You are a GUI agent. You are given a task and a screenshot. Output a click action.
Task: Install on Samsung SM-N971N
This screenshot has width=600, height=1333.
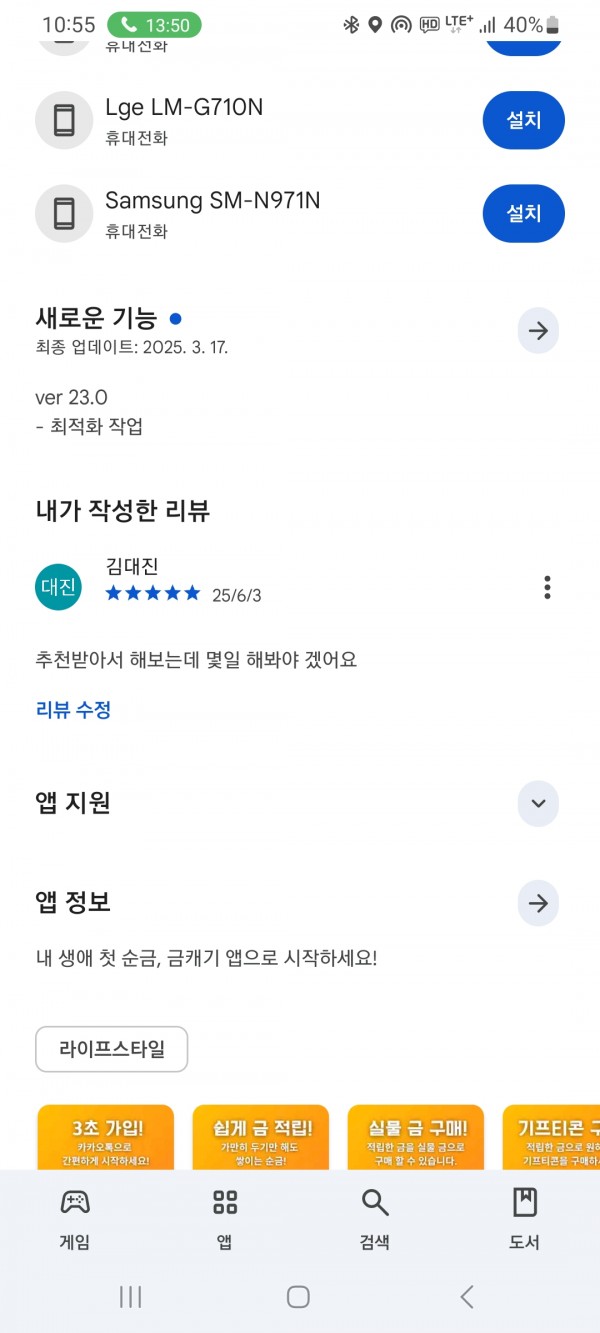click(x=523, y=213)
